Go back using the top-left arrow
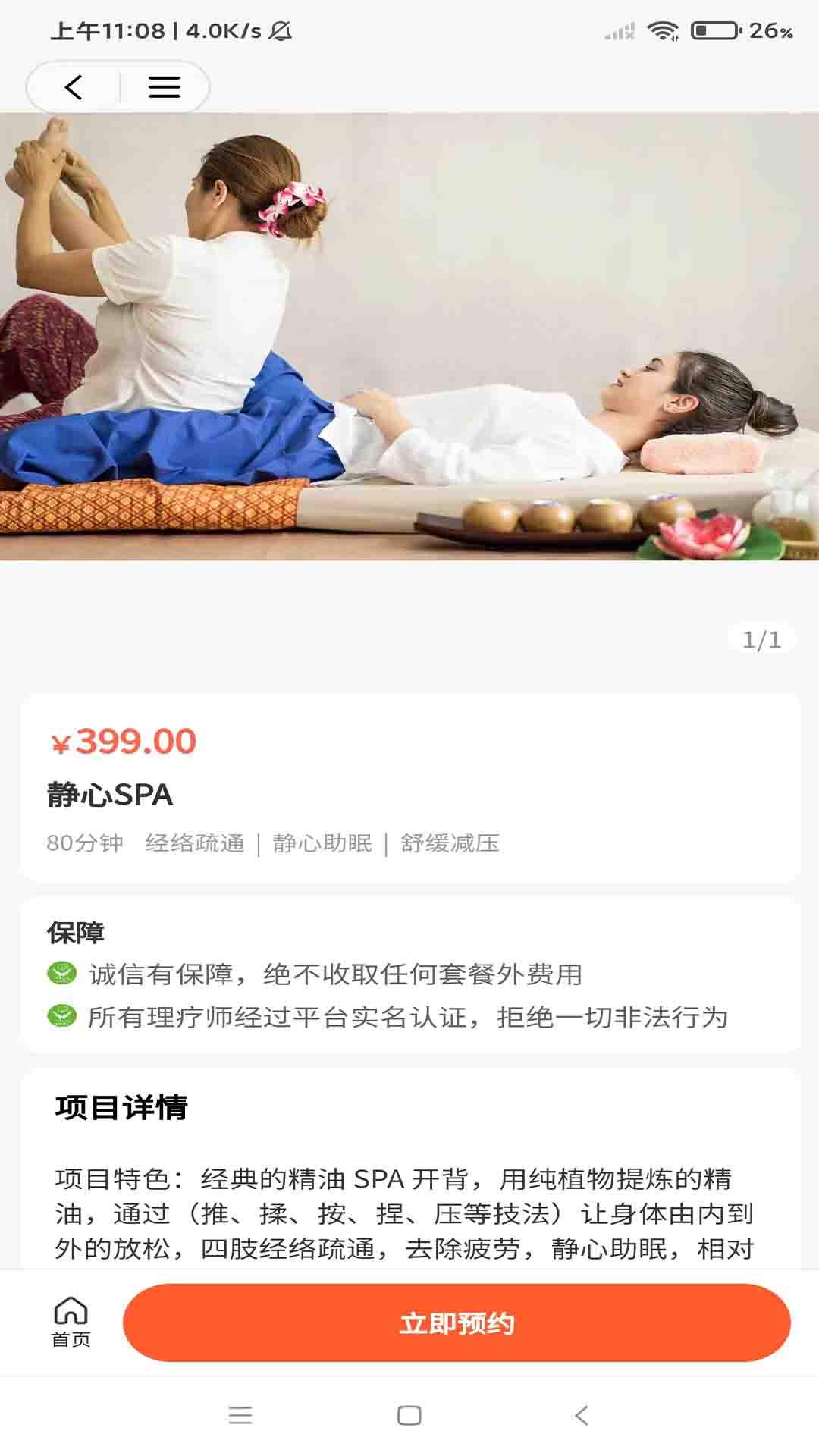Screen dimensions: 819x1456 click(x=74, y=87)
